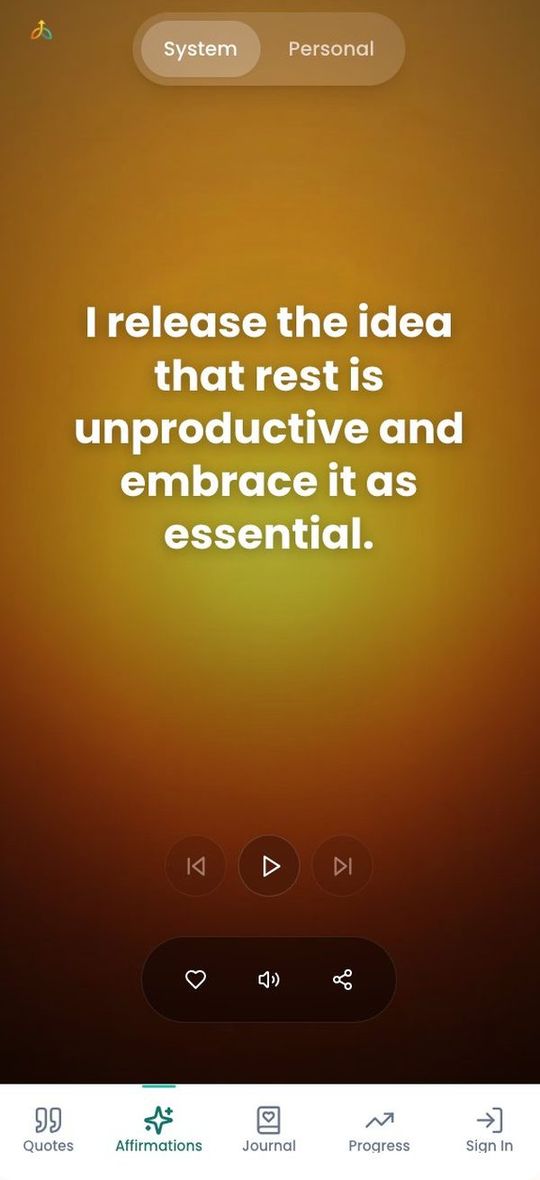540x1180 pixels.
Task: Open the Sign In tab
Action: pyautogui.click(x=489, y=1131)
